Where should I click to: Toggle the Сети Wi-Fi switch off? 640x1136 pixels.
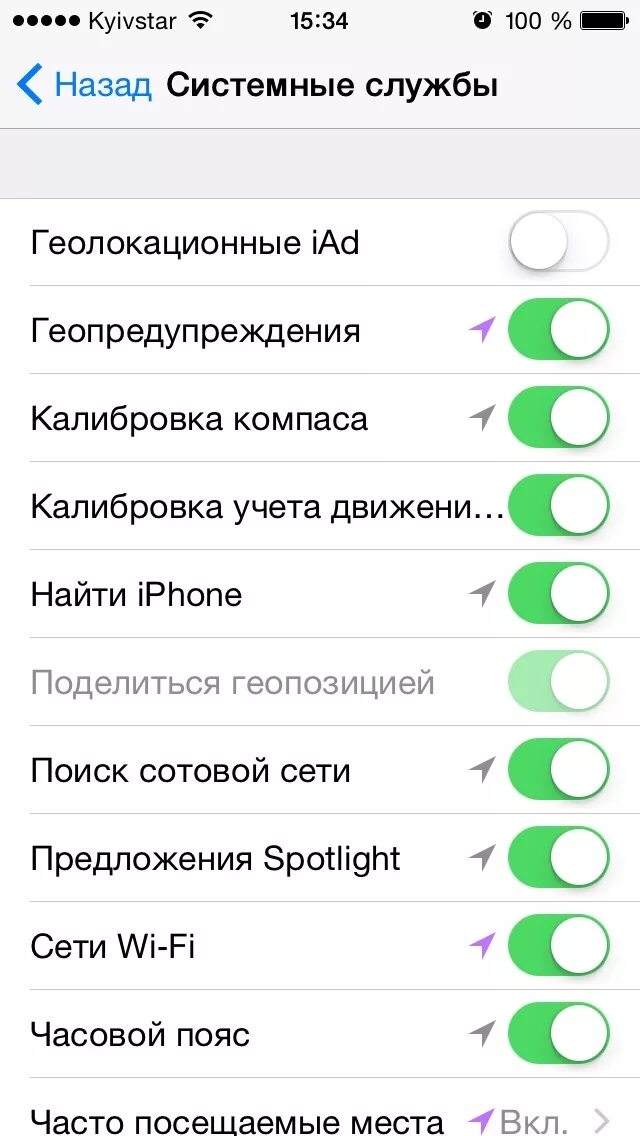pyautogui.click(x=559, y=945)
